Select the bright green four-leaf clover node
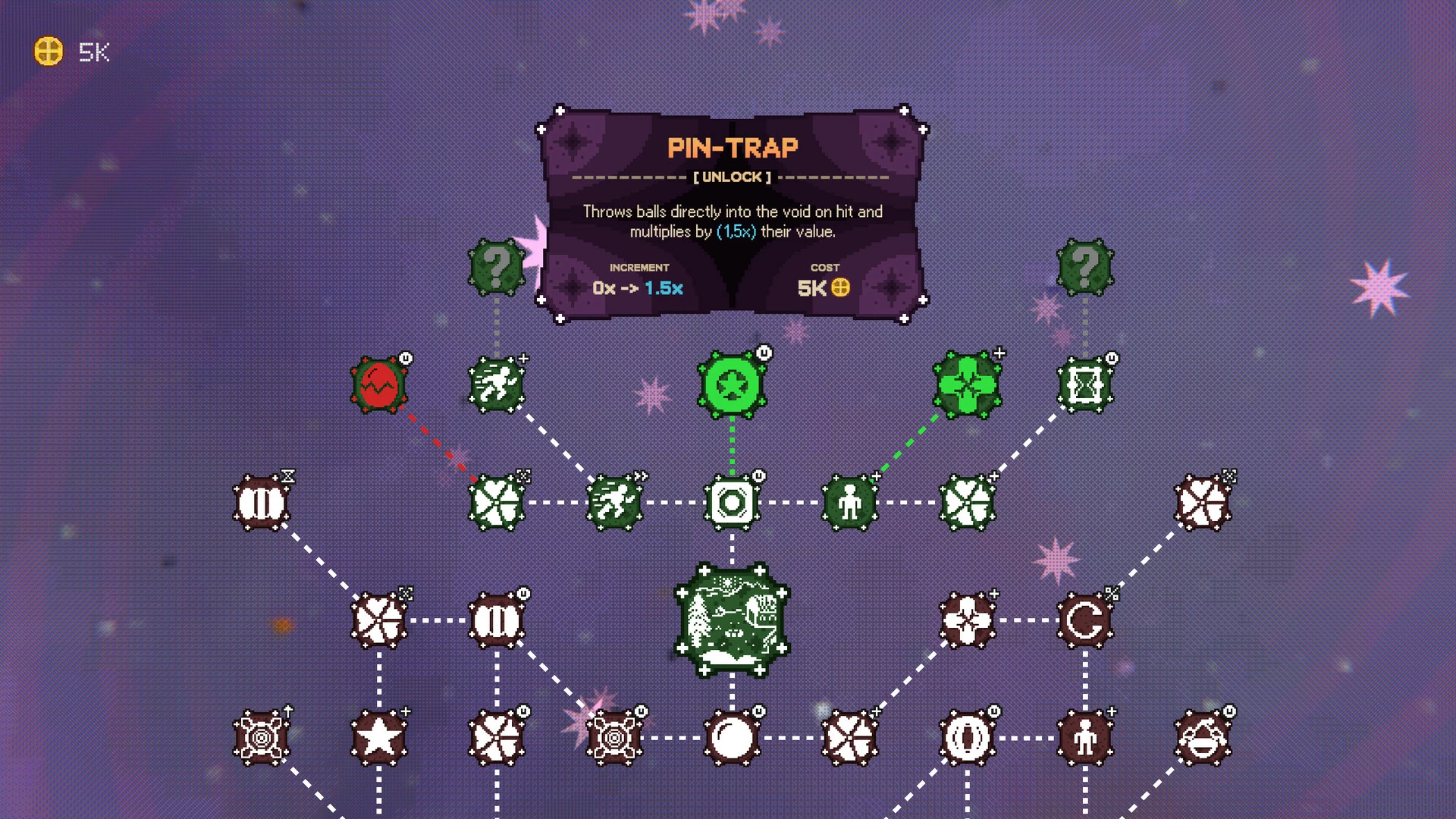Viewport: 1456px width, 819px height. point(967,385)
